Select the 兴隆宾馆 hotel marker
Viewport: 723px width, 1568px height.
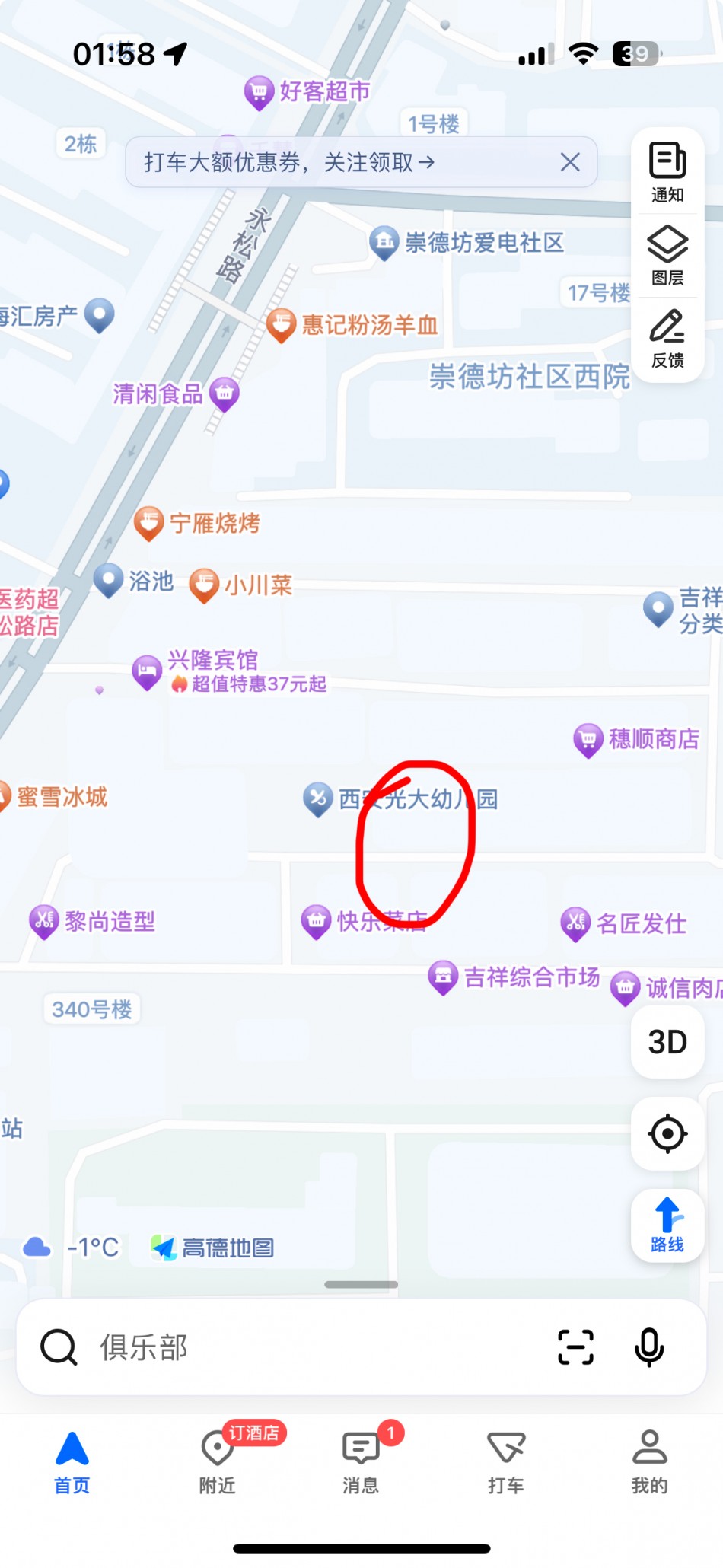point(147,671)
